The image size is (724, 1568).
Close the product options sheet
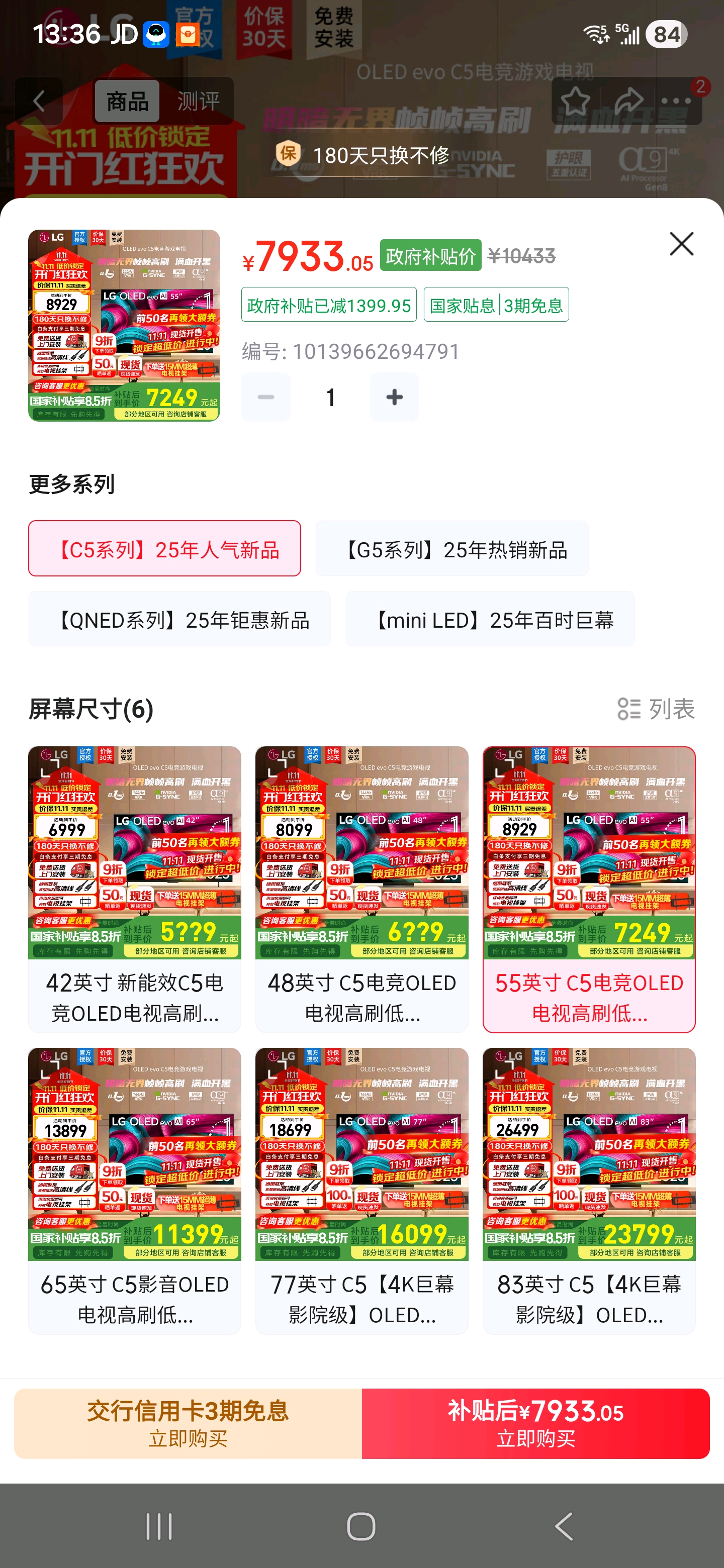coord(681,244)
